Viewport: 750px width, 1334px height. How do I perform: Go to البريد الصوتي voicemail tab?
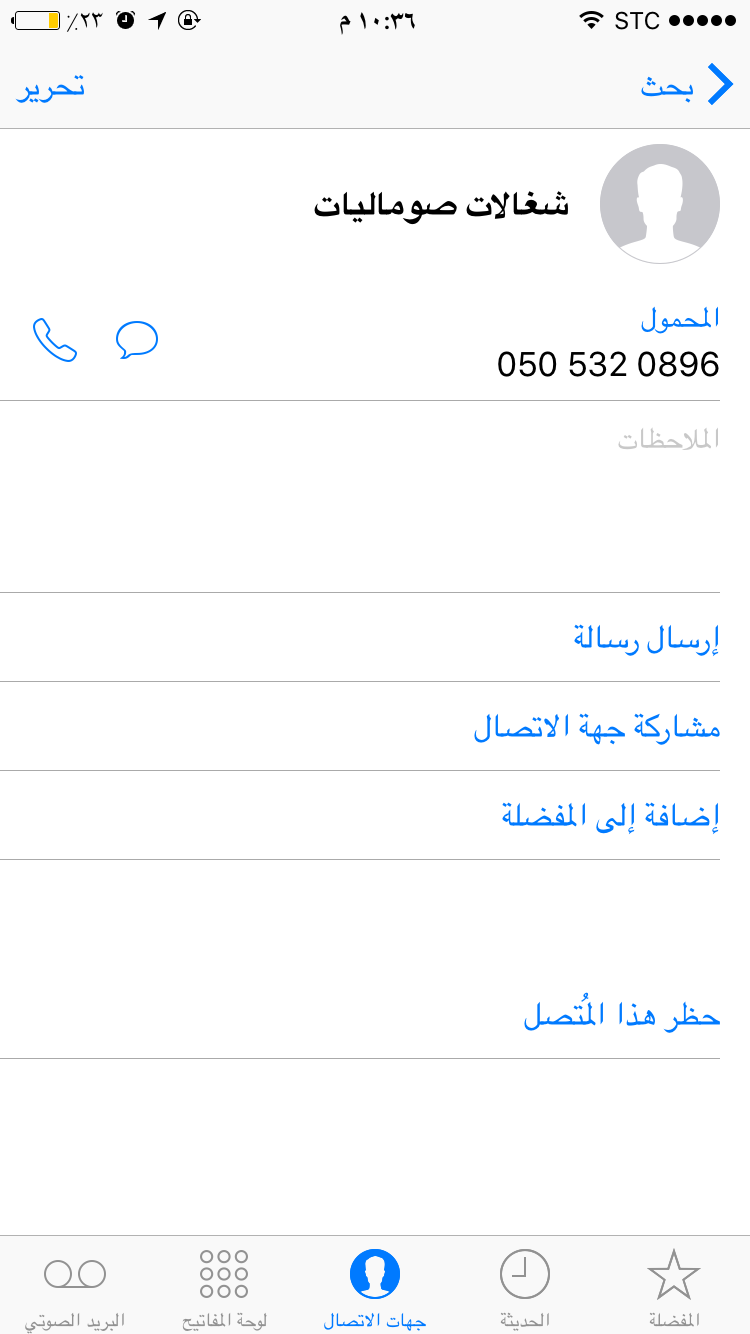pos(75,1288)
